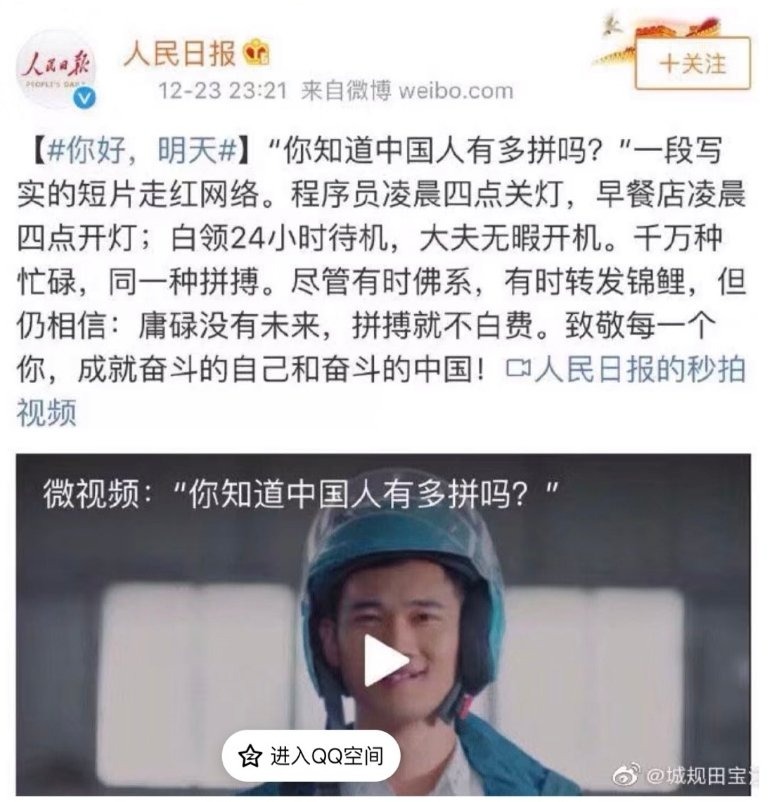This screenshot has width=774, height=802.
Task: Open the 人民日报 account name
Action: click(x=178, y=52)
